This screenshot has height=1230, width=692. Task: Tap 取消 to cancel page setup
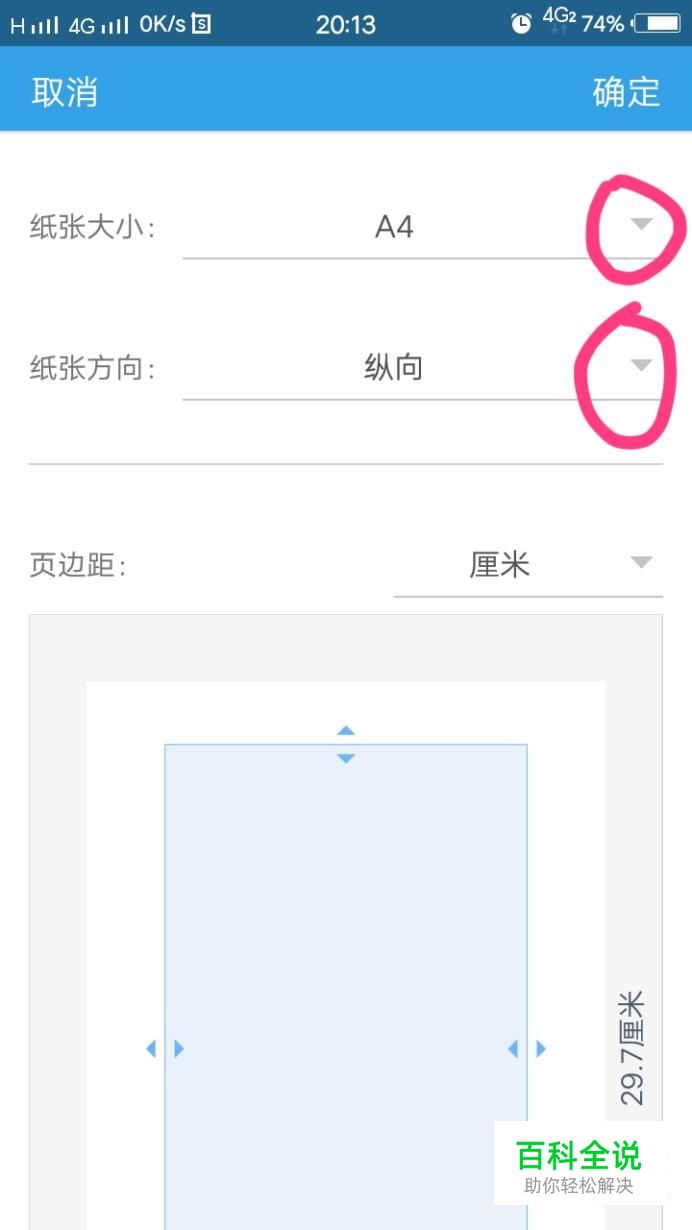tap(64, 91)
